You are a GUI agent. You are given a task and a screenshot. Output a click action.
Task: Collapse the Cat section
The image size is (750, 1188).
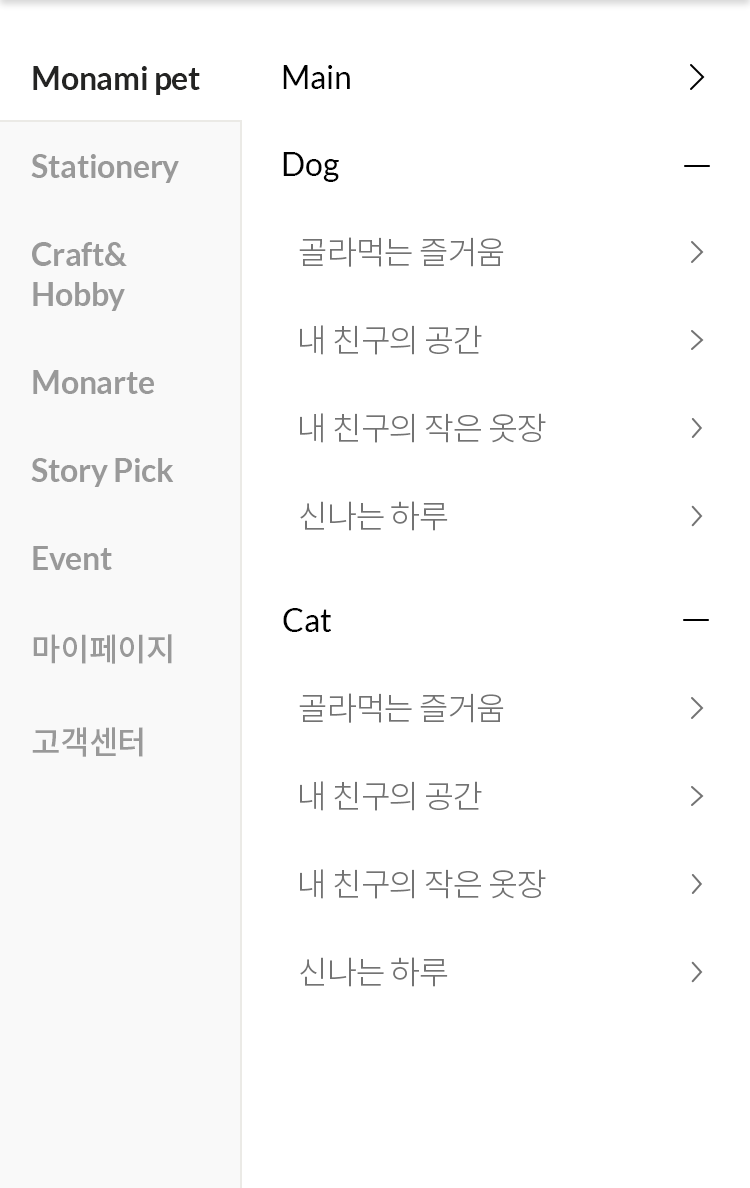[696, 621]
